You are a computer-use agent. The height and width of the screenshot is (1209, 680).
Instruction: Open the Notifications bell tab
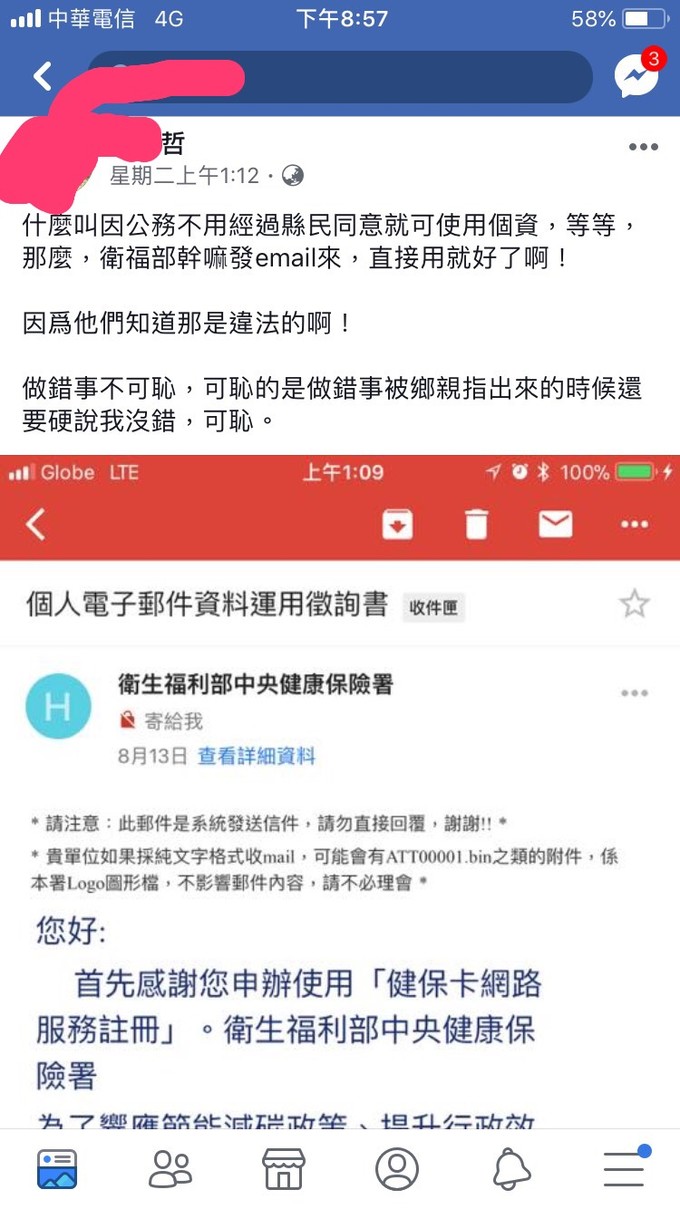(x=511, y=1168)
